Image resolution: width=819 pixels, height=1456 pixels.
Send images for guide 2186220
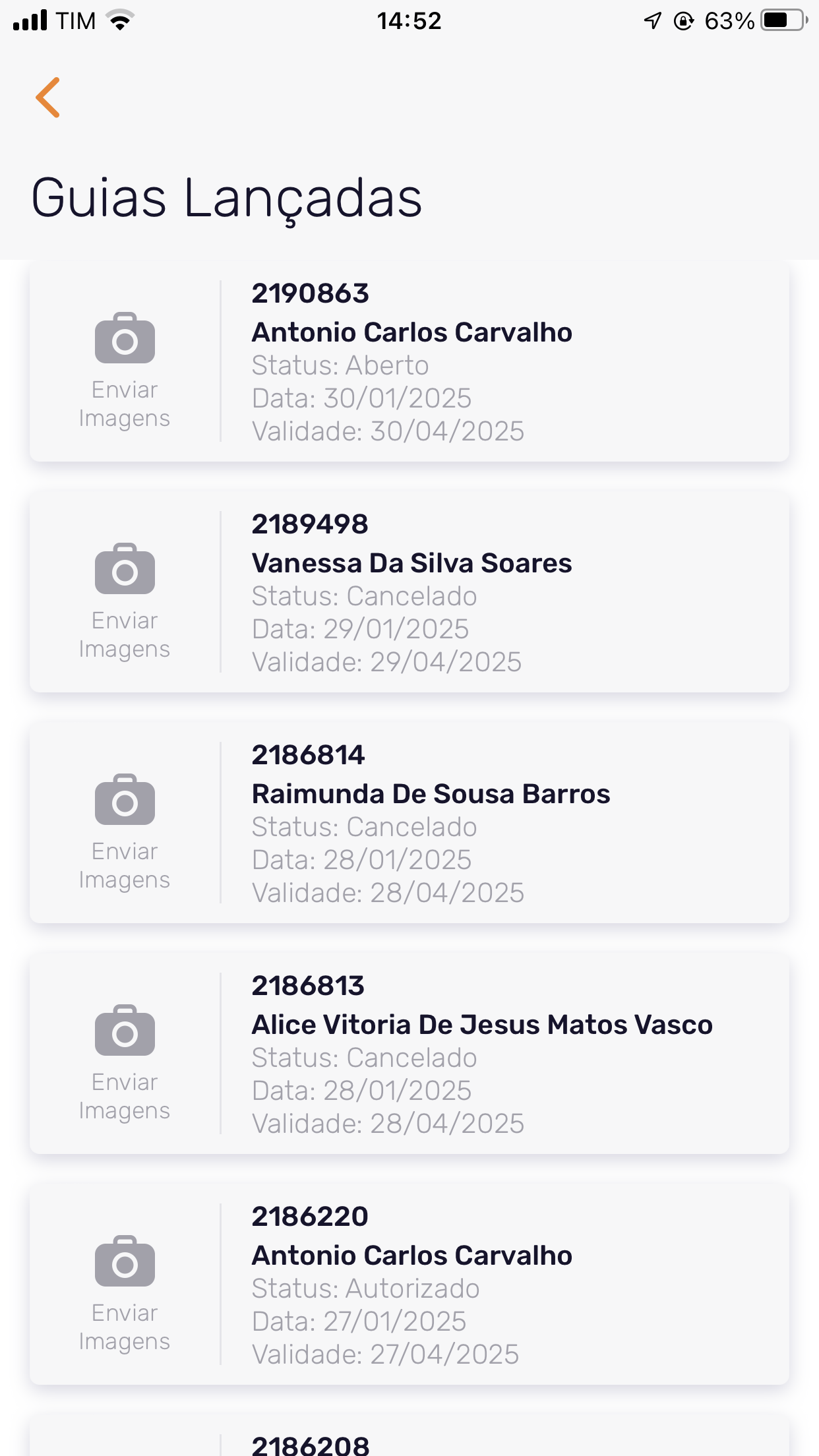coord(125,1291)
